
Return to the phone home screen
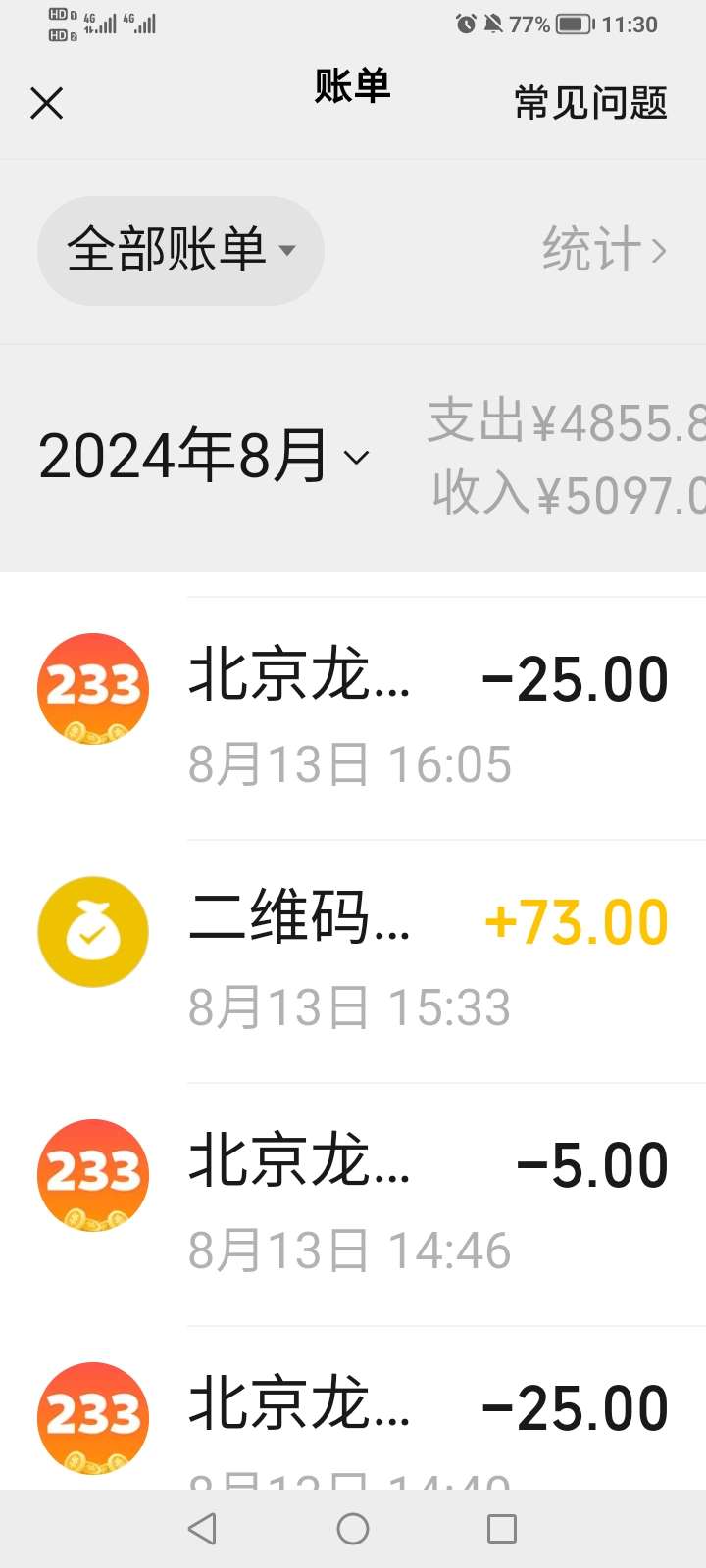coord(353,1529)
